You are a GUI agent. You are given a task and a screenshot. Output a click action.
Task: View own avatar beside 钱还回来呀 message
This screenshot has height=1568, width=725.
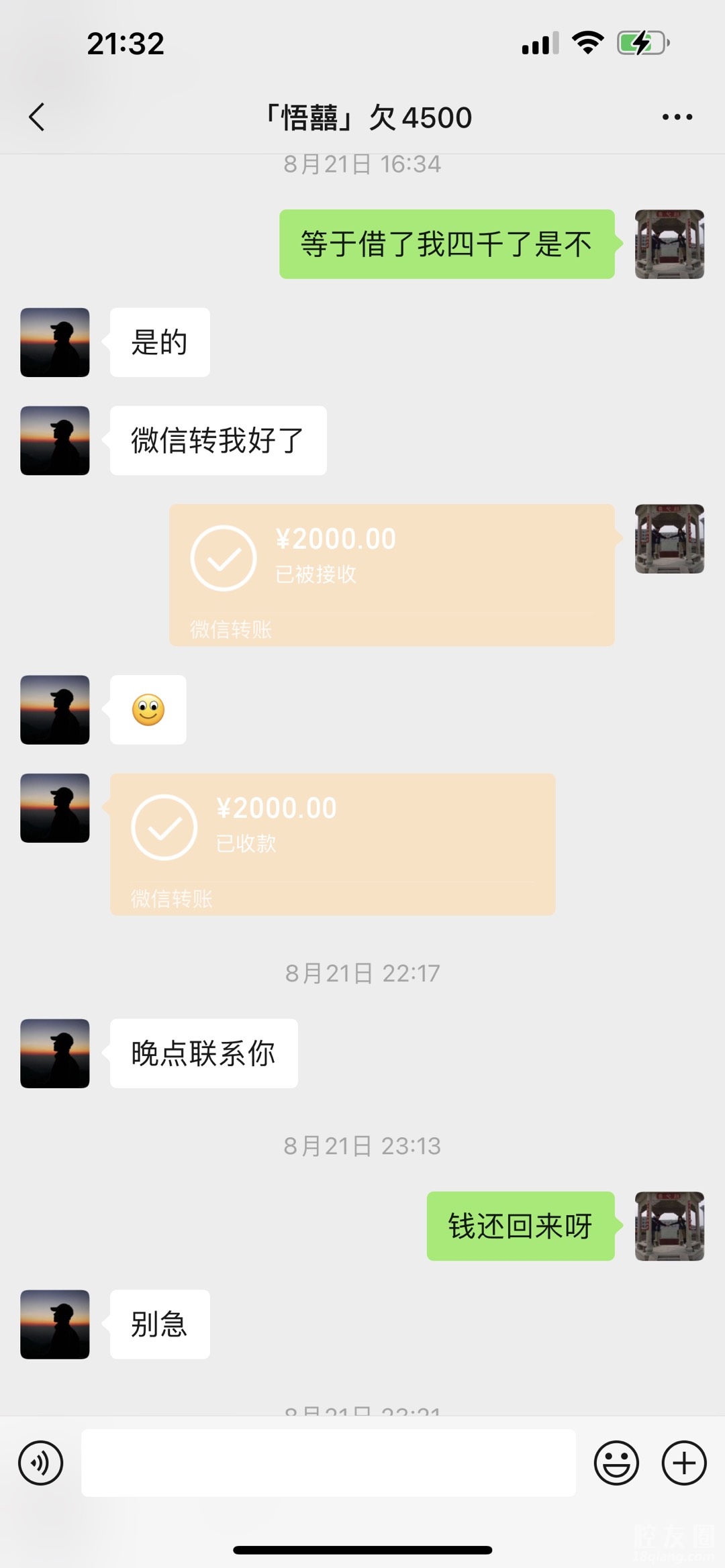pyautogui.click(x=669, y=1226)
